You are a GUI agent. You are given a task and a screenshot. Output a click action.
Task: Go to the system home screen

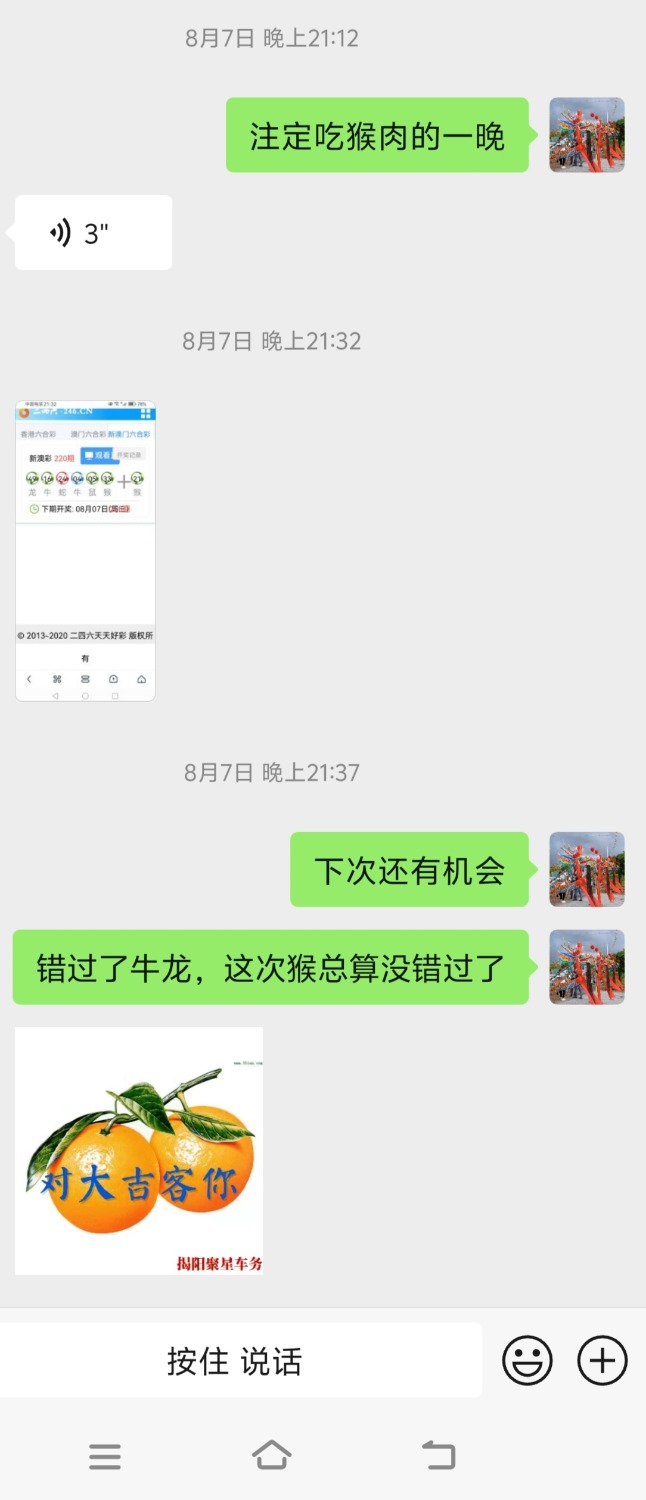(272, 1455)
